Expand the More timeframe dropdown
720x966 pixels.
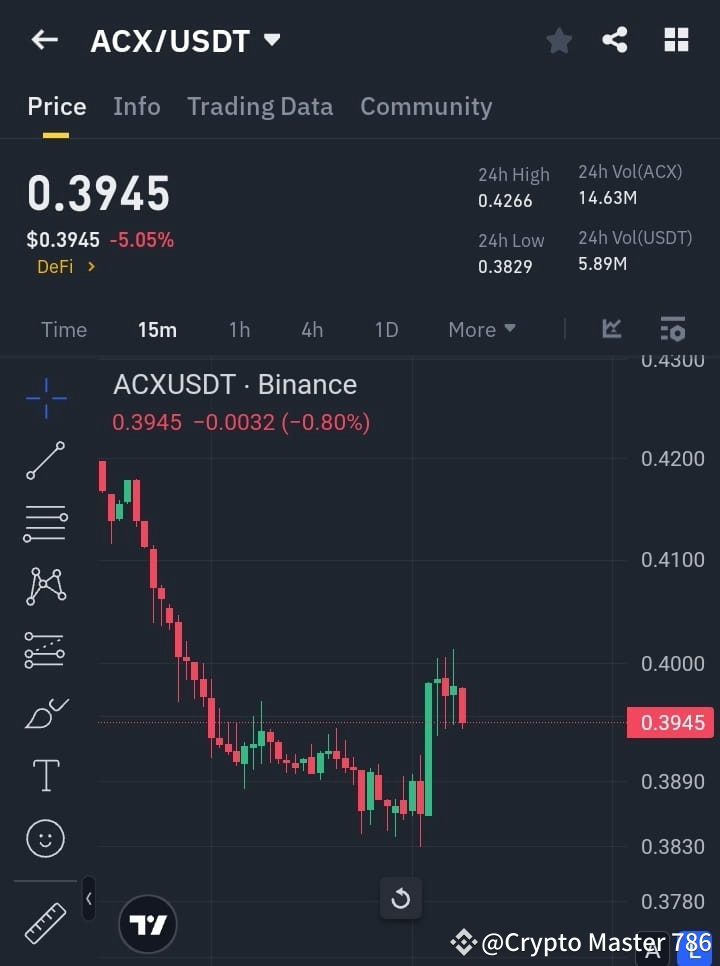pyautogui.click(x=481, y=329)
